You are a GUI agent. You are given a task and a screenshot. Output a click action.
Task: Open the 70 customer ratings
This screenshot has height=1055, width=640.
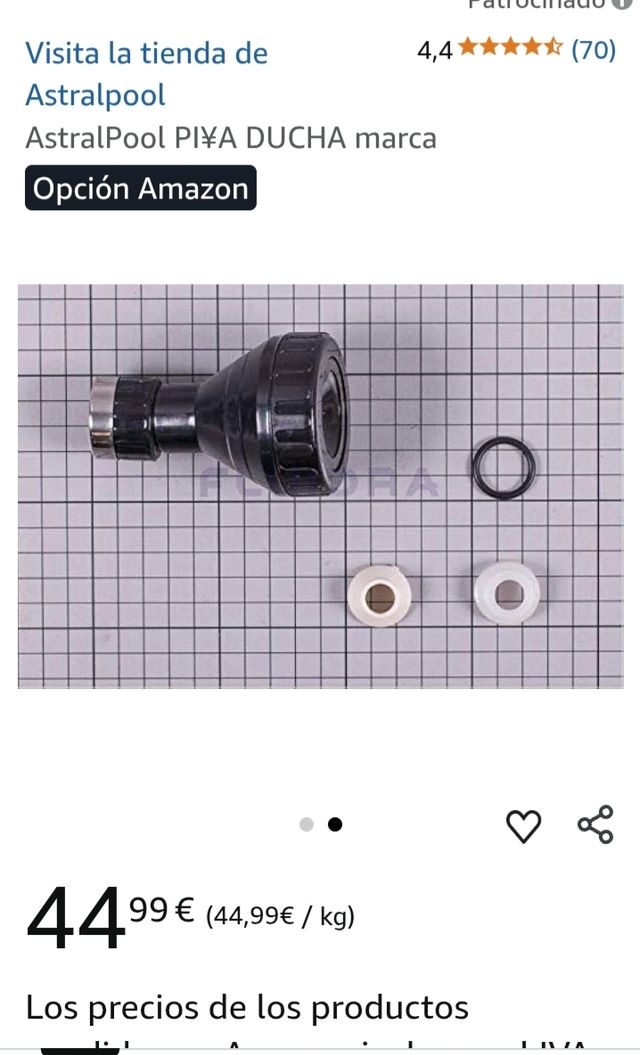(x=593, y=50)
